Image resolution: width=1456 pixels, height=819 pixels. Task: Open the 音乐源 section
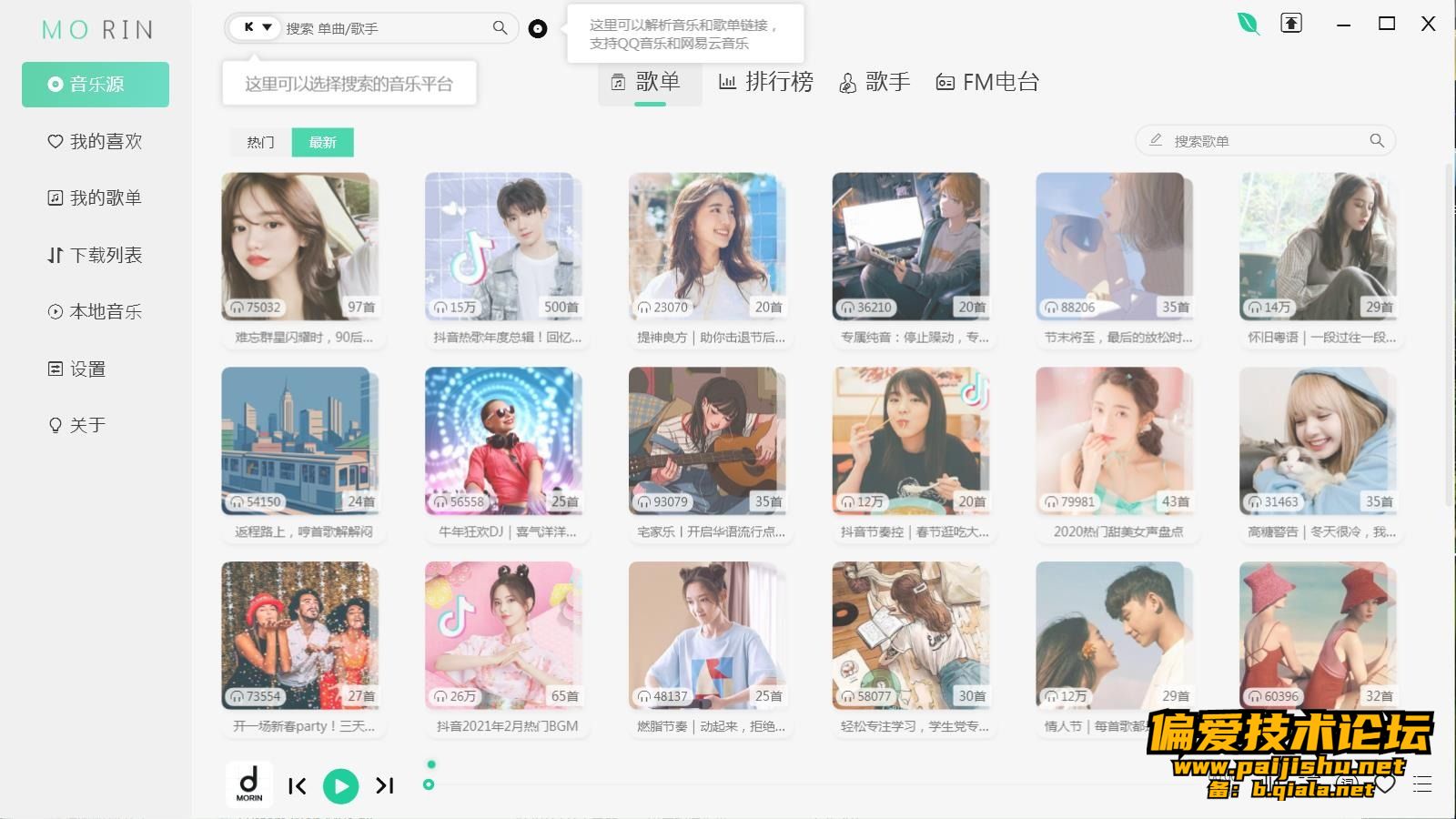coord(96,85)
